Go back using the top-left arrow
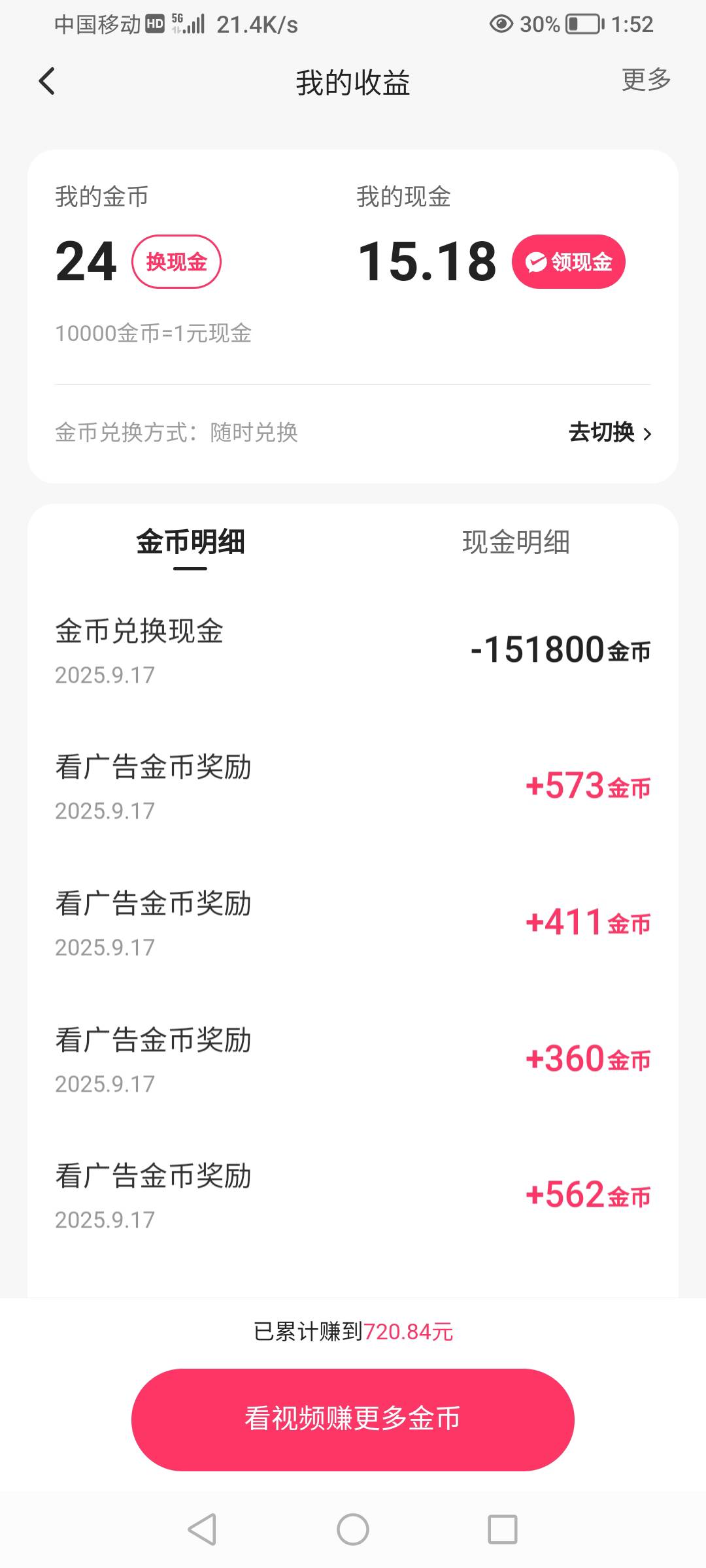This screenshot has height=1568, width=706. click(x=47, y=82)
